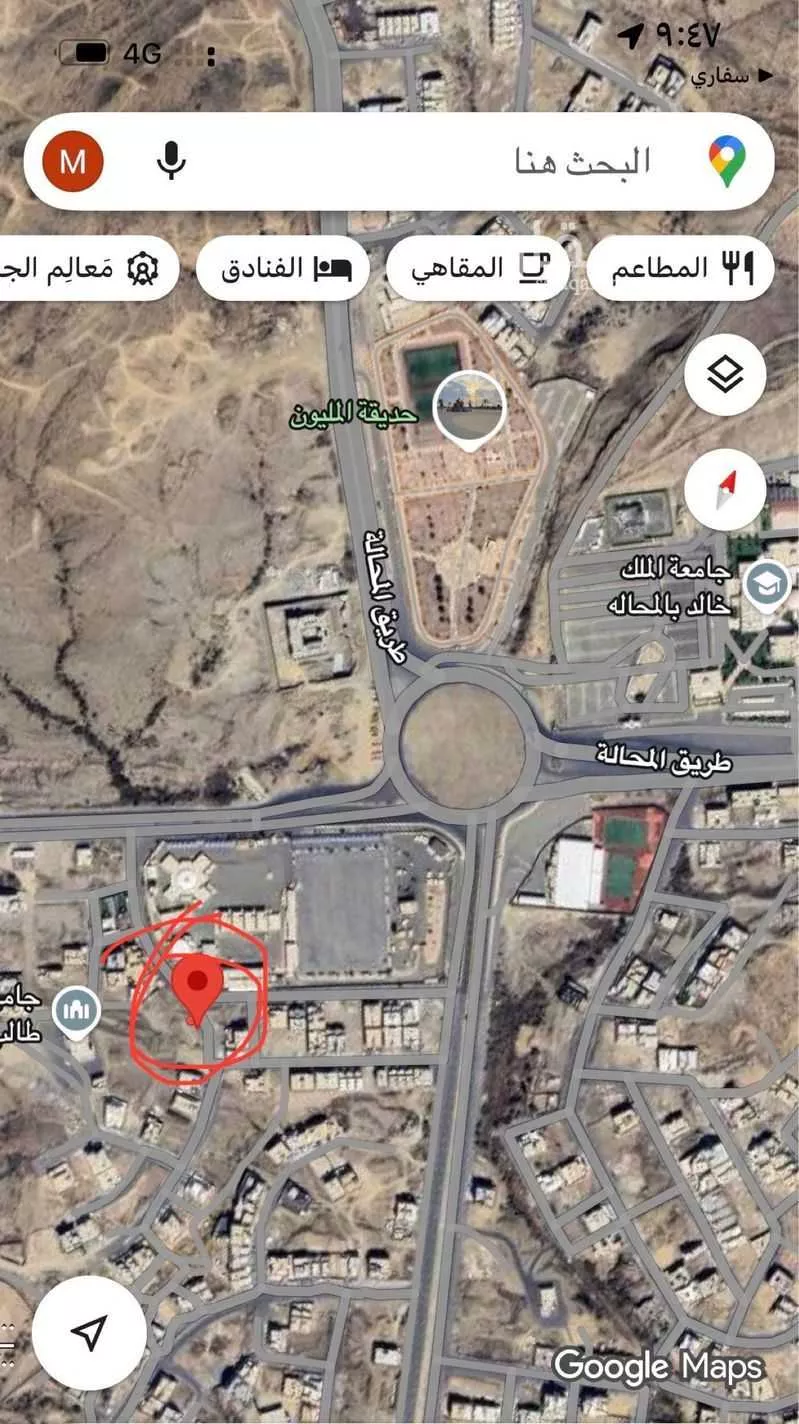Image resolution: width=799 pixels, height=1424 pixels.
Task: Start voice search with the microphone
Action: tap(171, 161)
